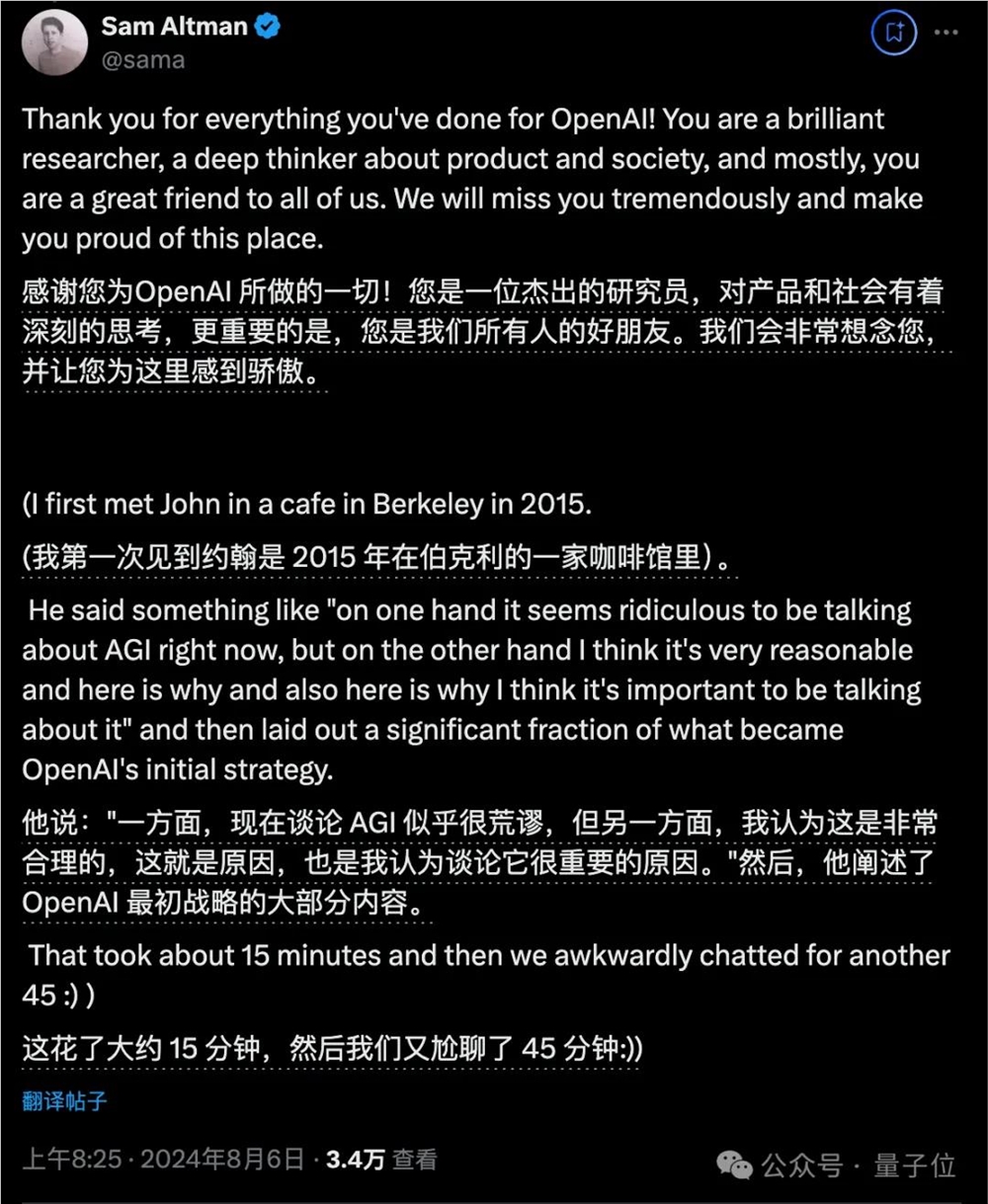Click the 翻译帖子 translate link
Viewport: 988px width, 1204px height.
(63, 1100)
